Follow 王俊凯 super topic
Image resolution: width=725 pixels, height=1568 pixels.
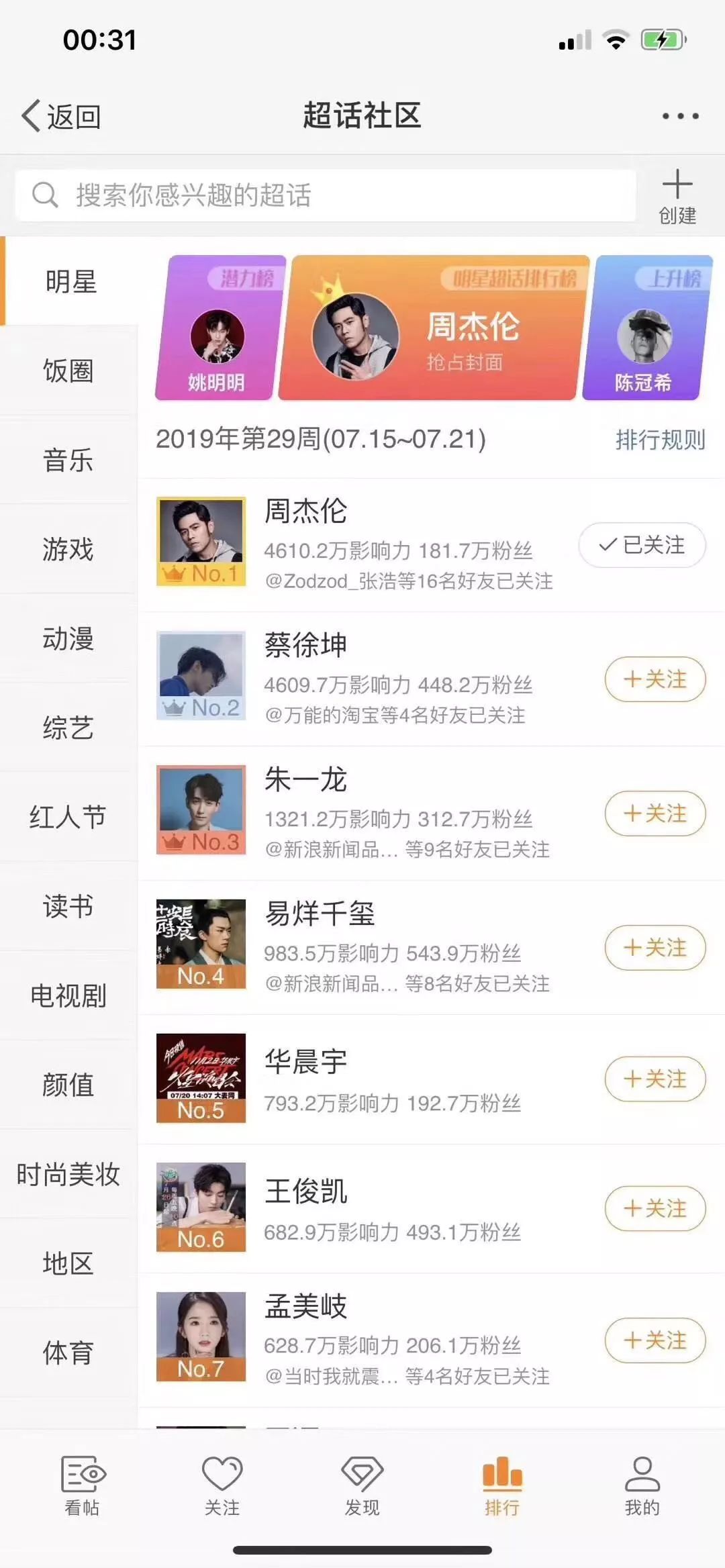coord(655,1208)
